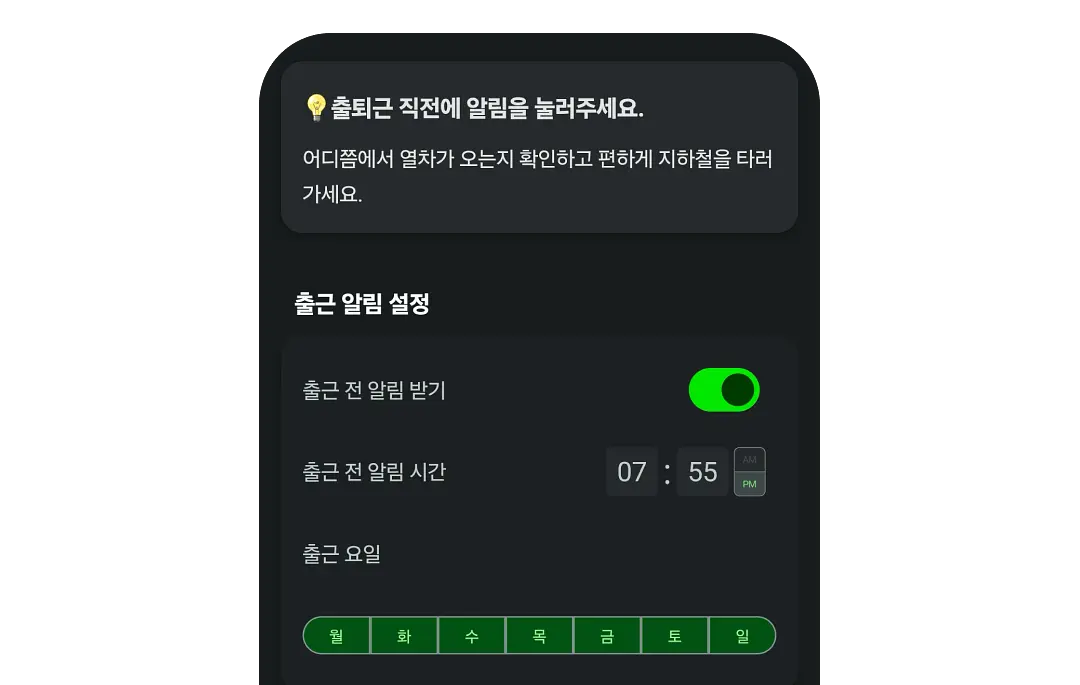The image size is (1080, 685).
Task: Deselect 토 in commute days
Action: coord(674,635)
